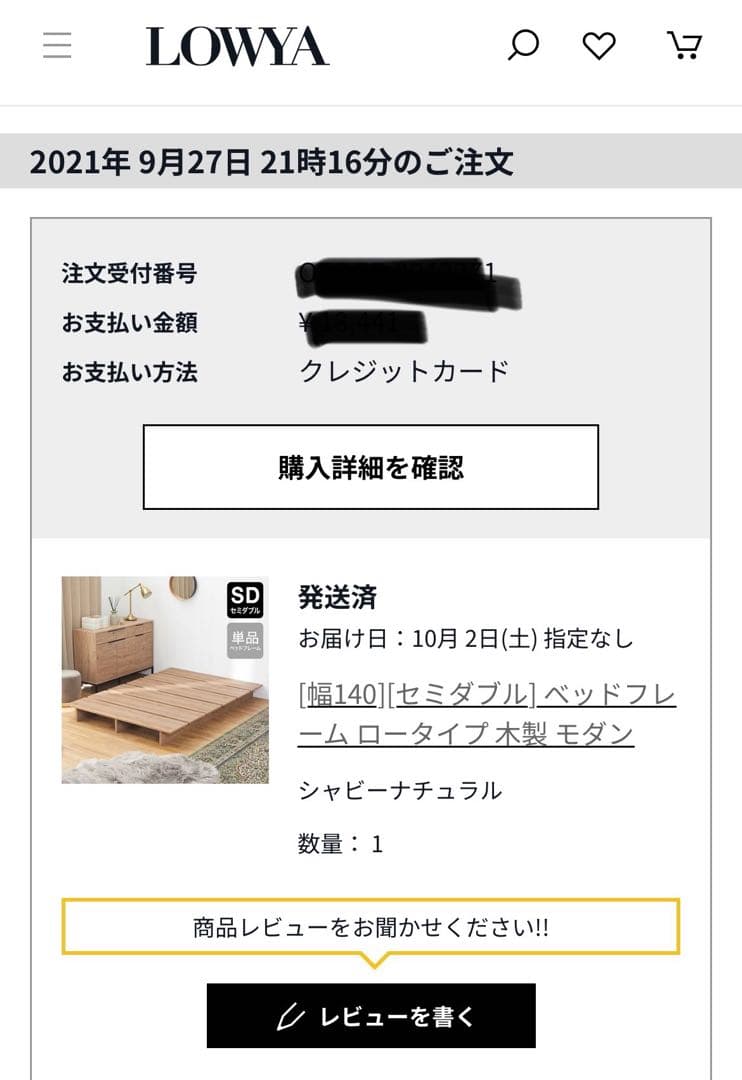Open the hamburger navigation menu
742x1080 pixels.
tap(57, 44)
